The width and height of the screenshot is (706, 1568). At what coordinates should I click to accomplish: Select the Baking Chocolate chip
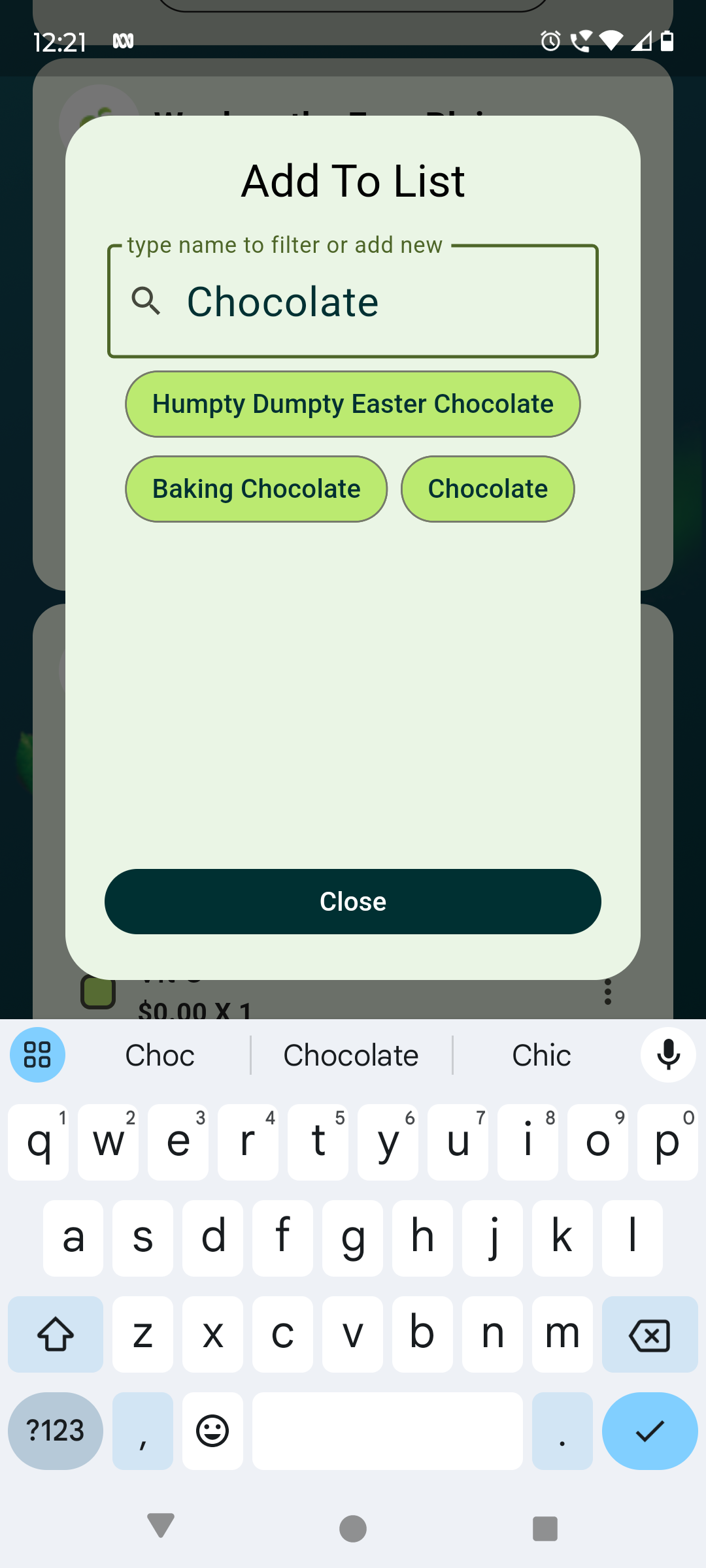click(x=256, y=489)
